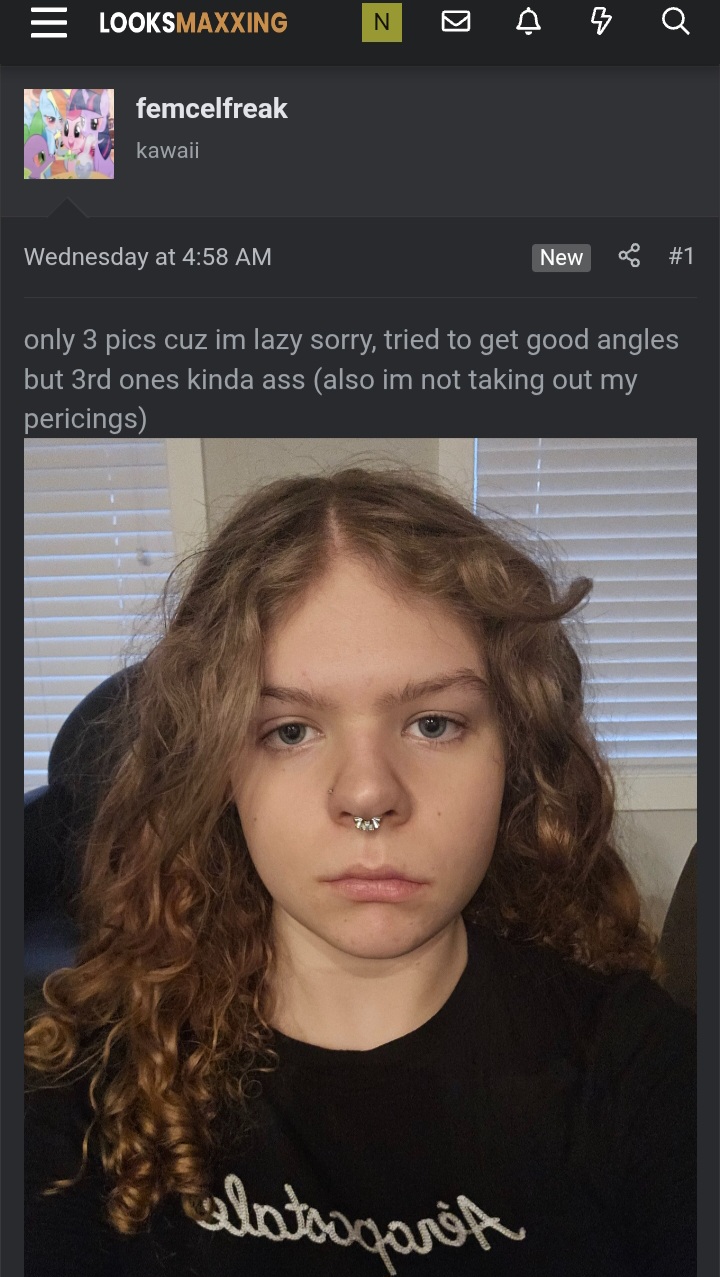Open the Wednesday at 4:58 AM timestamp link
This screenshot has height=1277, width=720.
(x=148, y=257)
